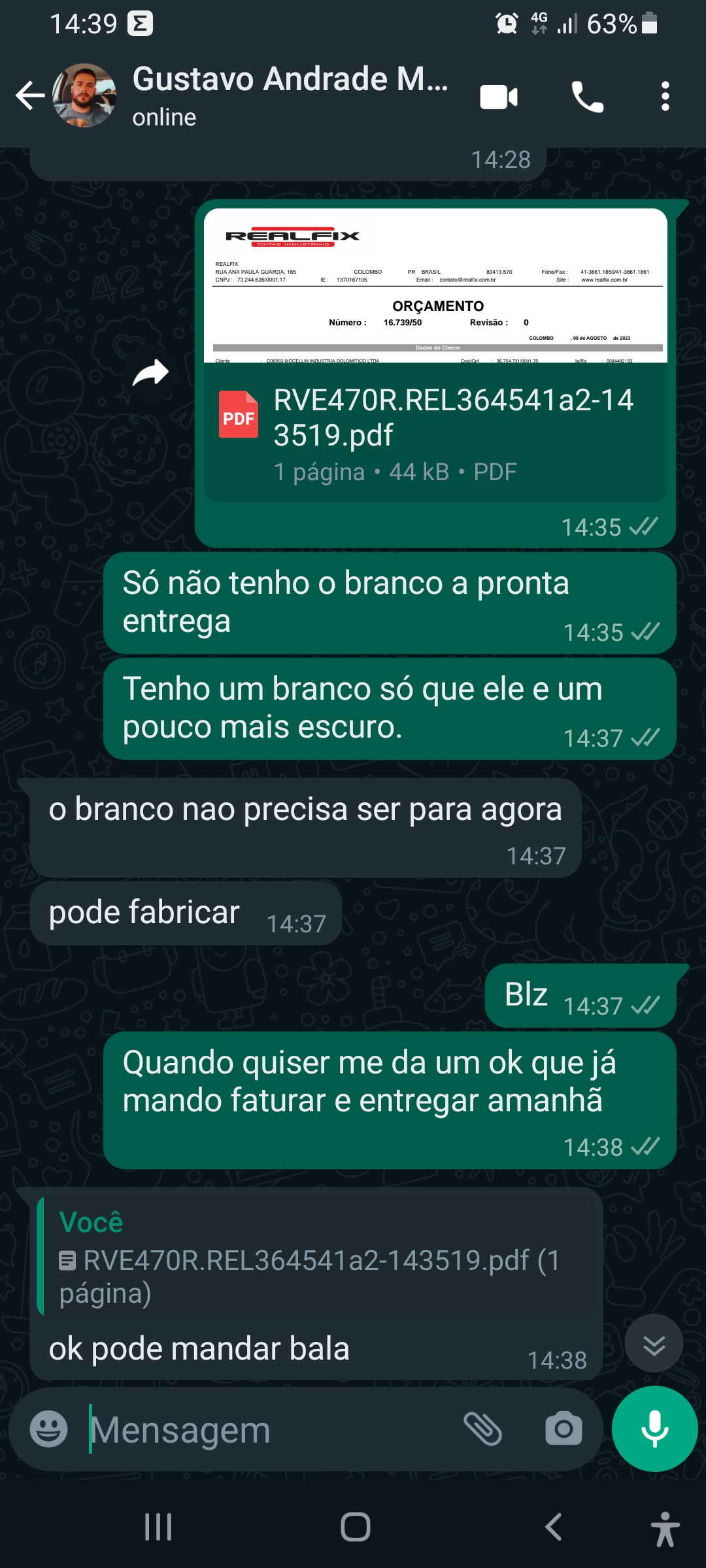Start a video call with Gustavo
The image size is (706, 1568).
pos(499,97)
